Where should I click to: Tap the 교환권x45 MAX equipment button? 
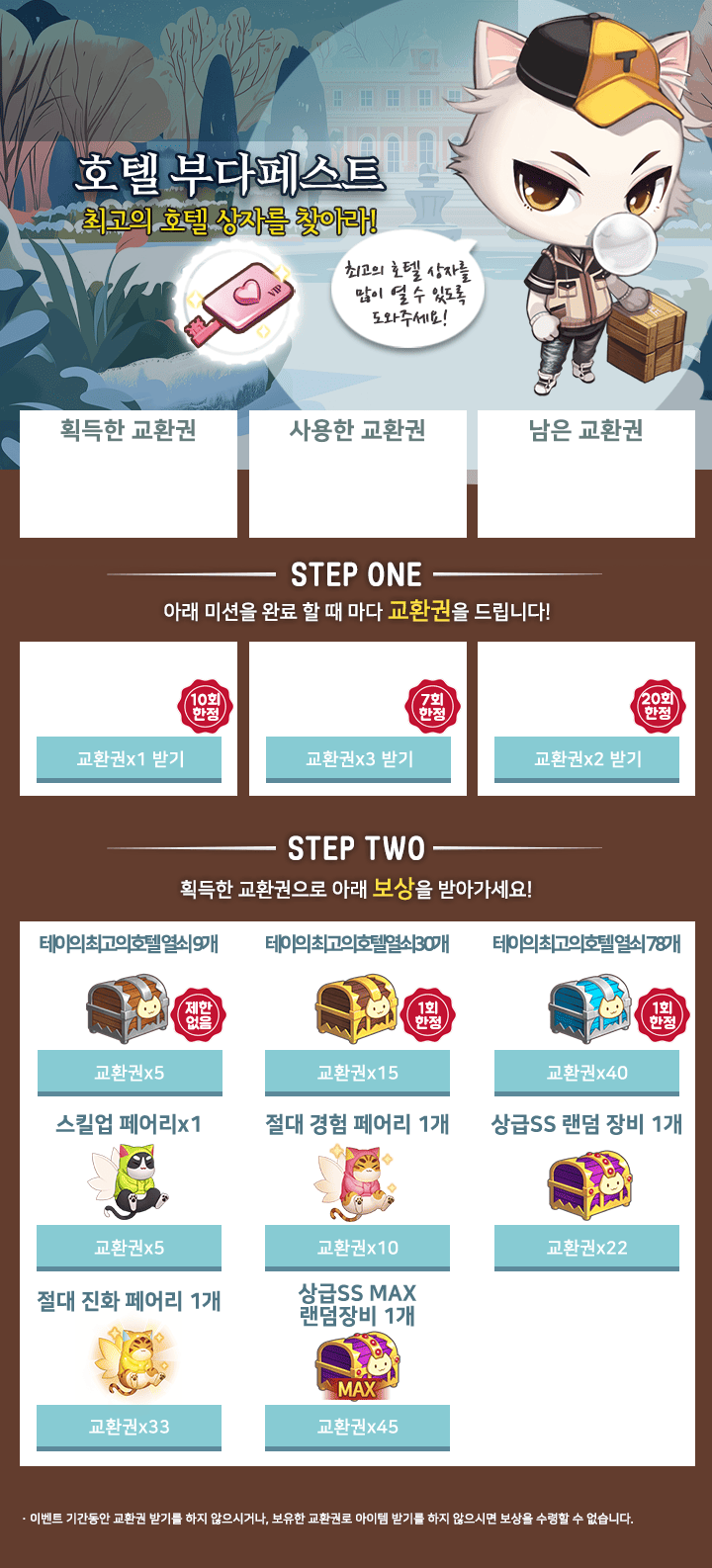tap(358, 1428)
